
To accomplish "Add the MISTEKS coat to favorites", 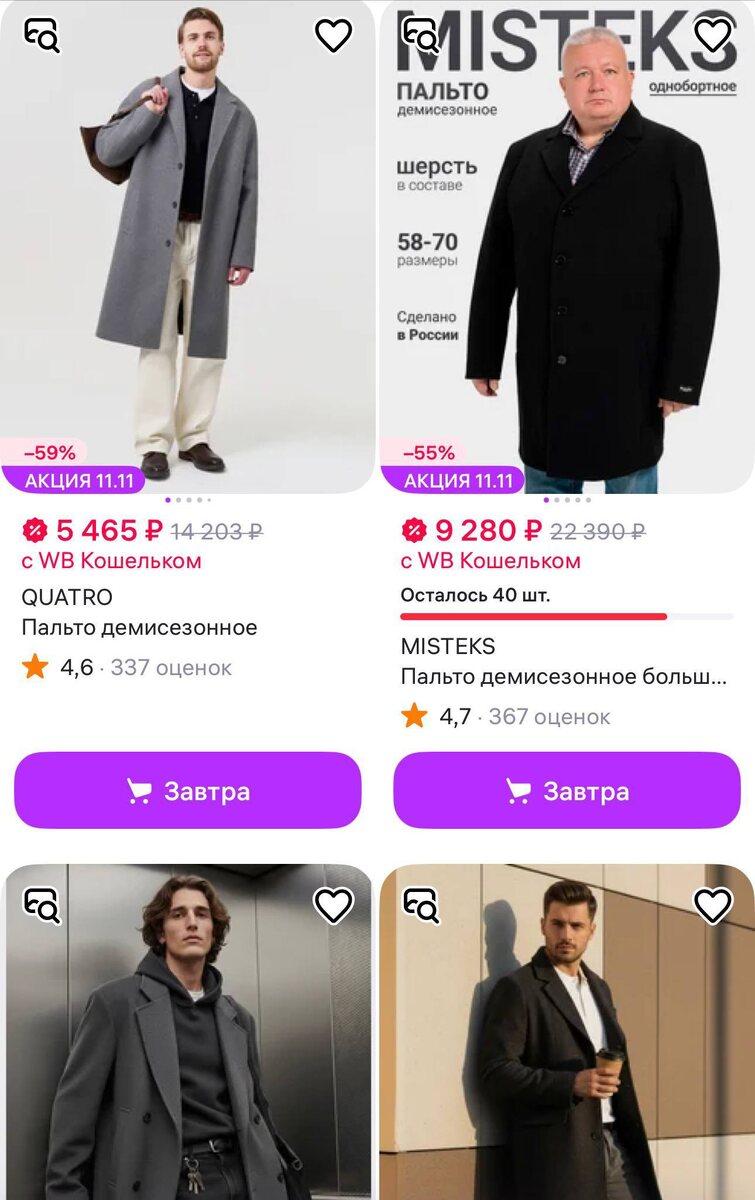I will (x=712, y=36).
